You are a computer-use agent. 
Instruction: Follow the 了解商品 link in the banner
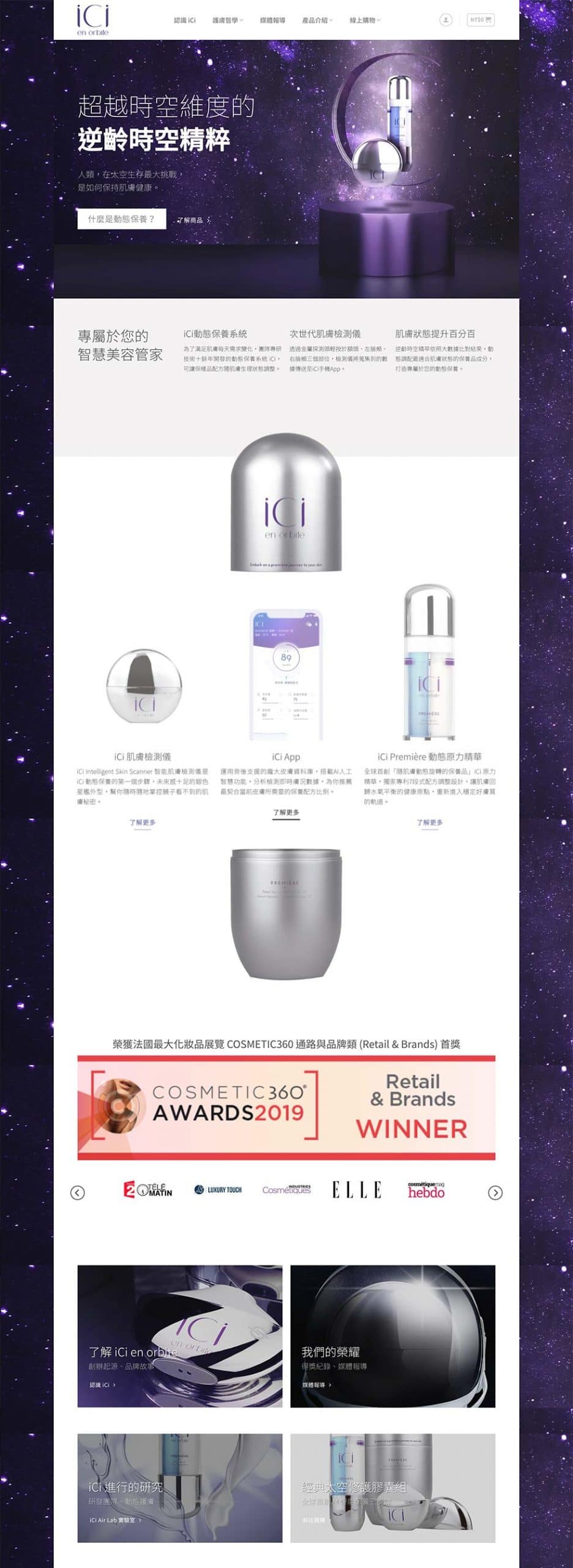pos(193,220)
